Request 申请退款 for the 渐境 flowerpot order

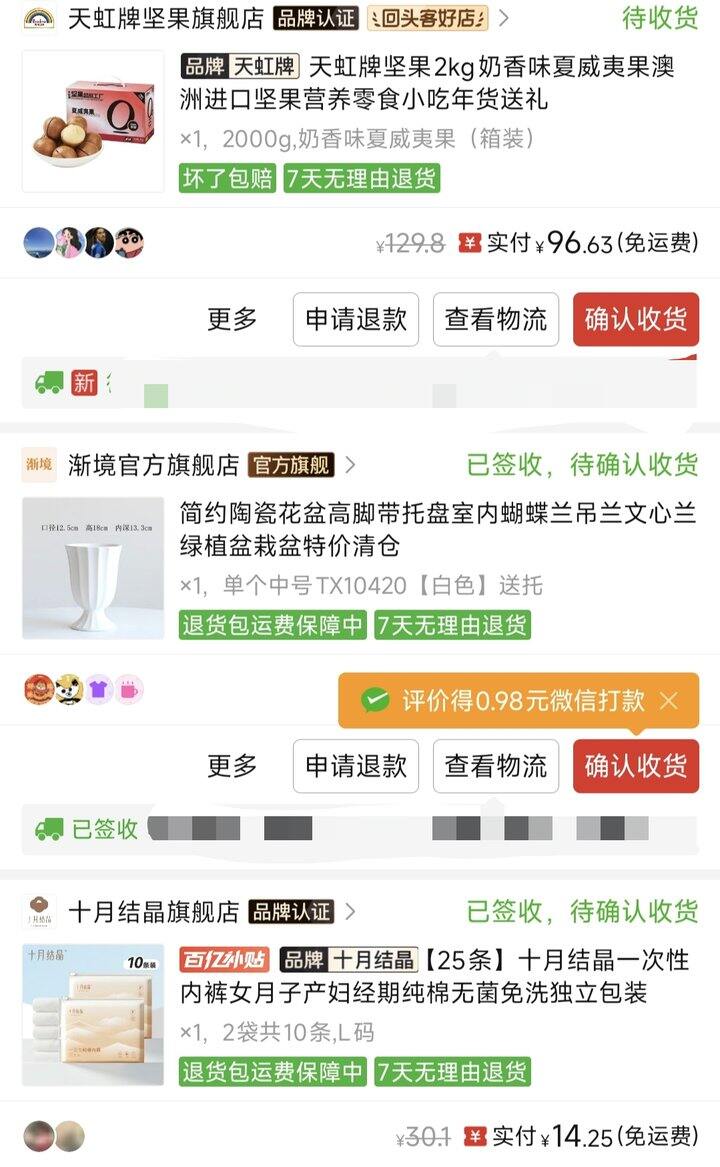point(356,767)
